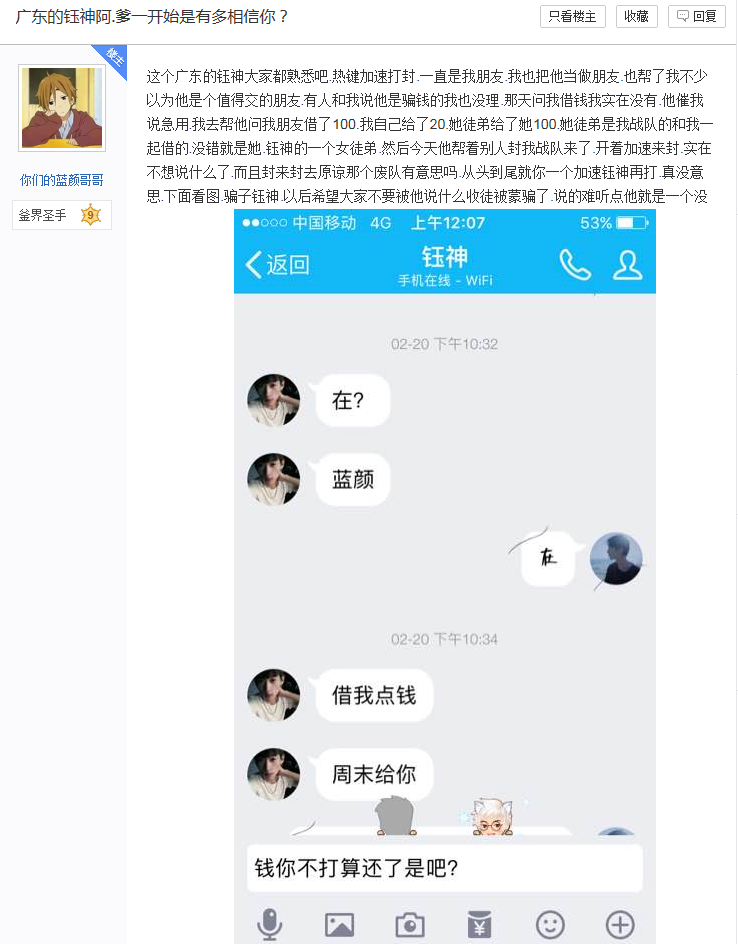Add this thread to favorites (收藏)
The width and height of the screenshot is (738, 944).
pos(636,16)
